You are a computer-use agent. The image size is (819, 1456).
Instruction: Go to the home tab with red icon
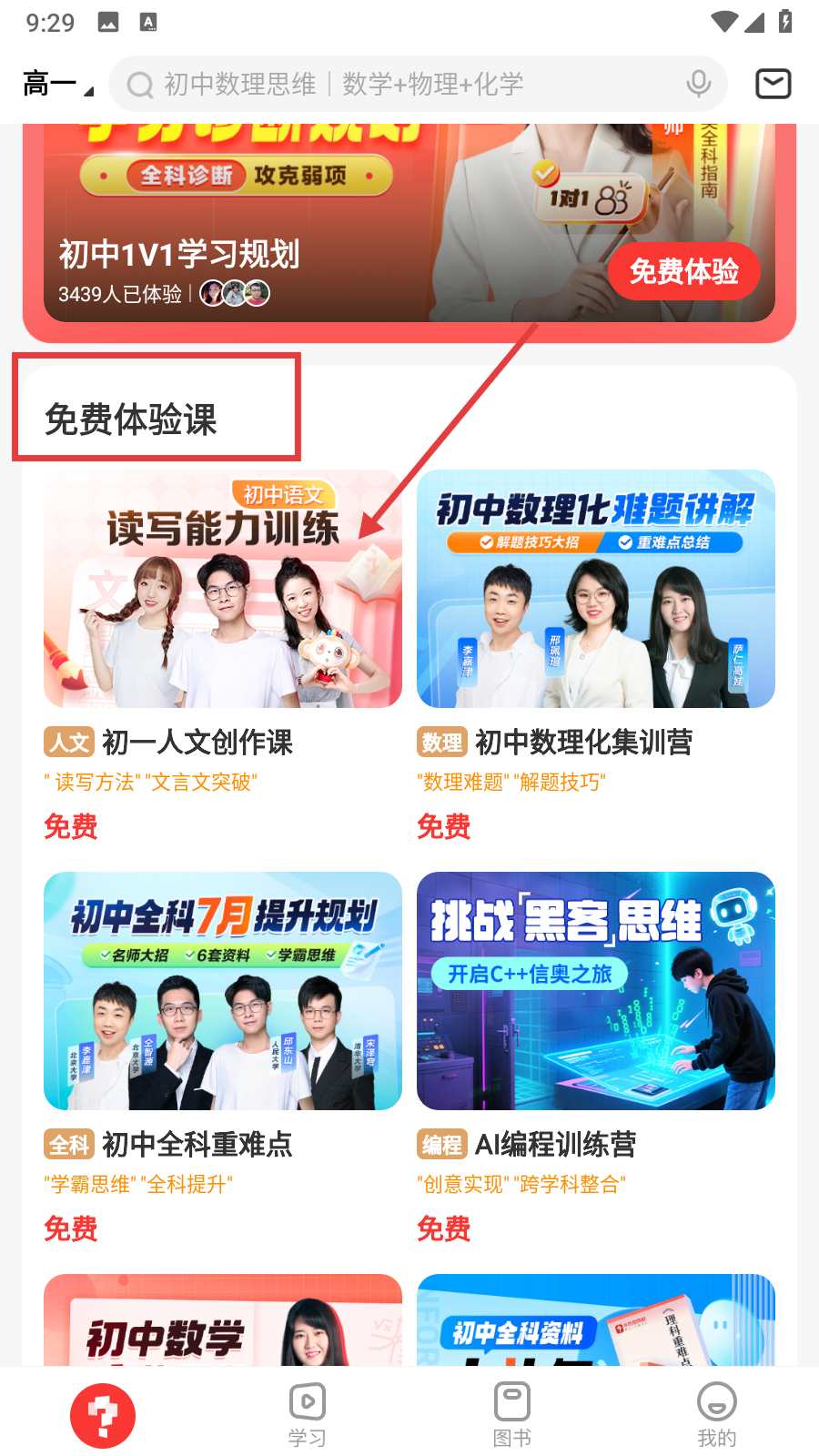point(103,1416)
